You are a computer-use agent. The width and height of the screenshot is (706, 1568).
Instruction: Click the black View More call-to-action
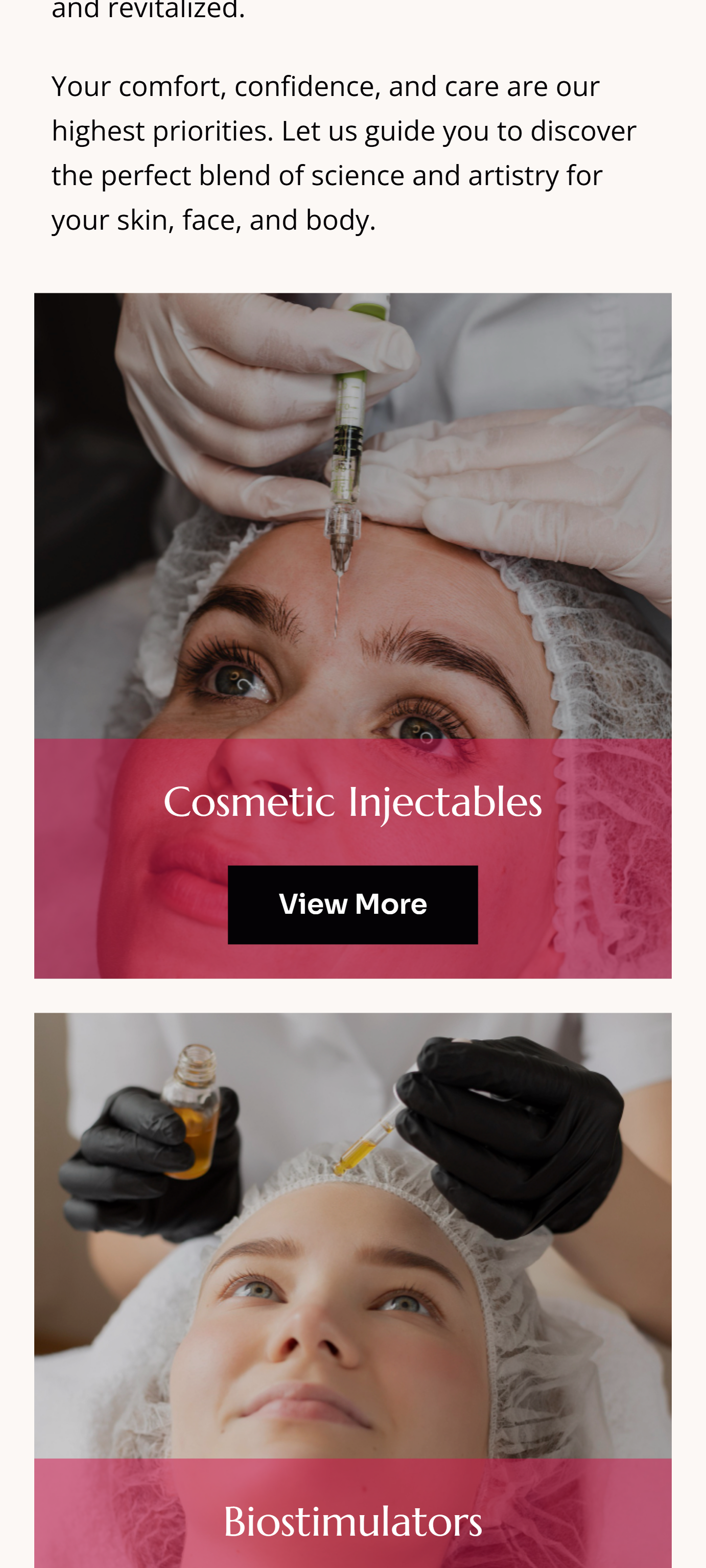tap(353, 903)
